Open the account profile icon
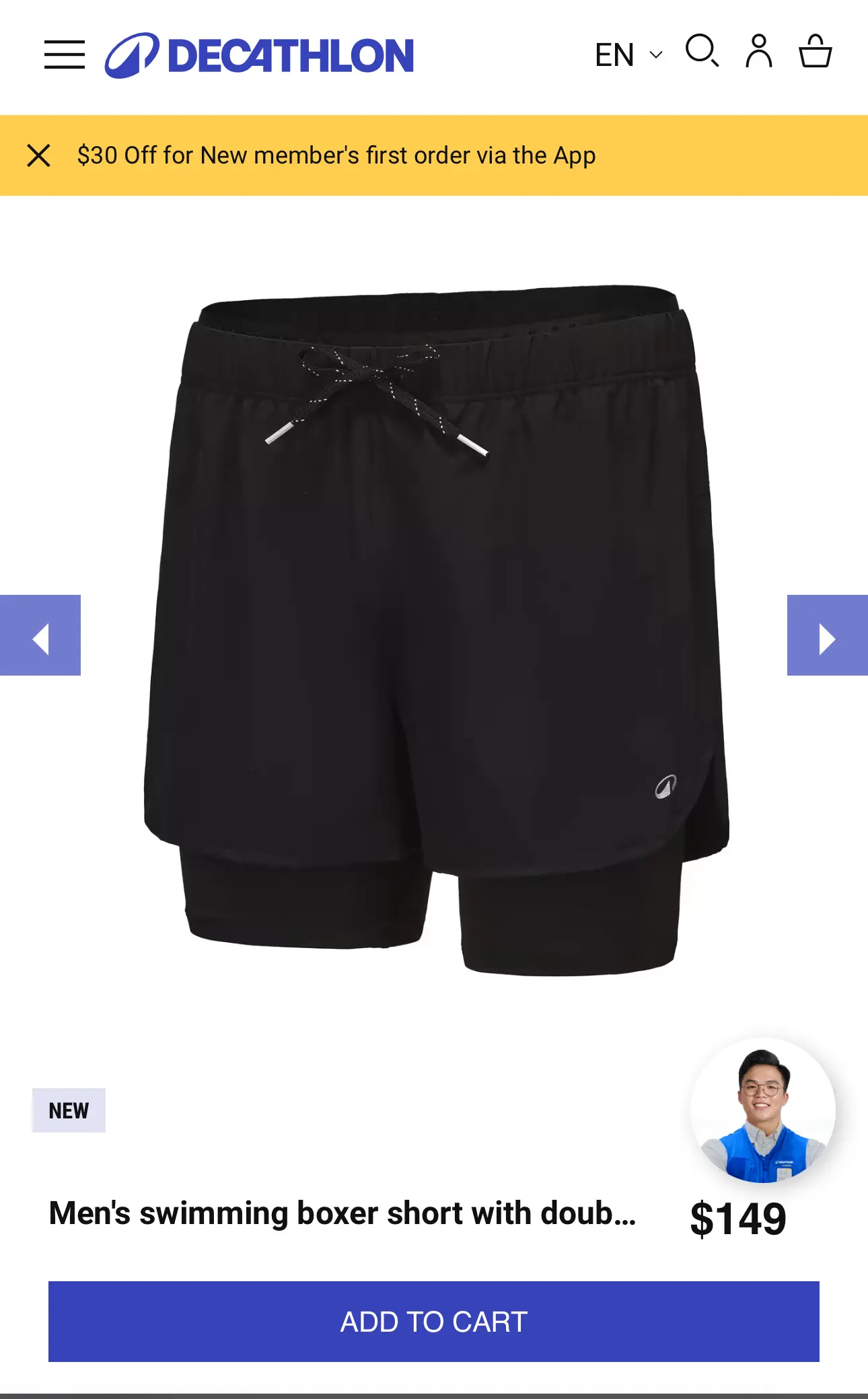 click(759, 51)
